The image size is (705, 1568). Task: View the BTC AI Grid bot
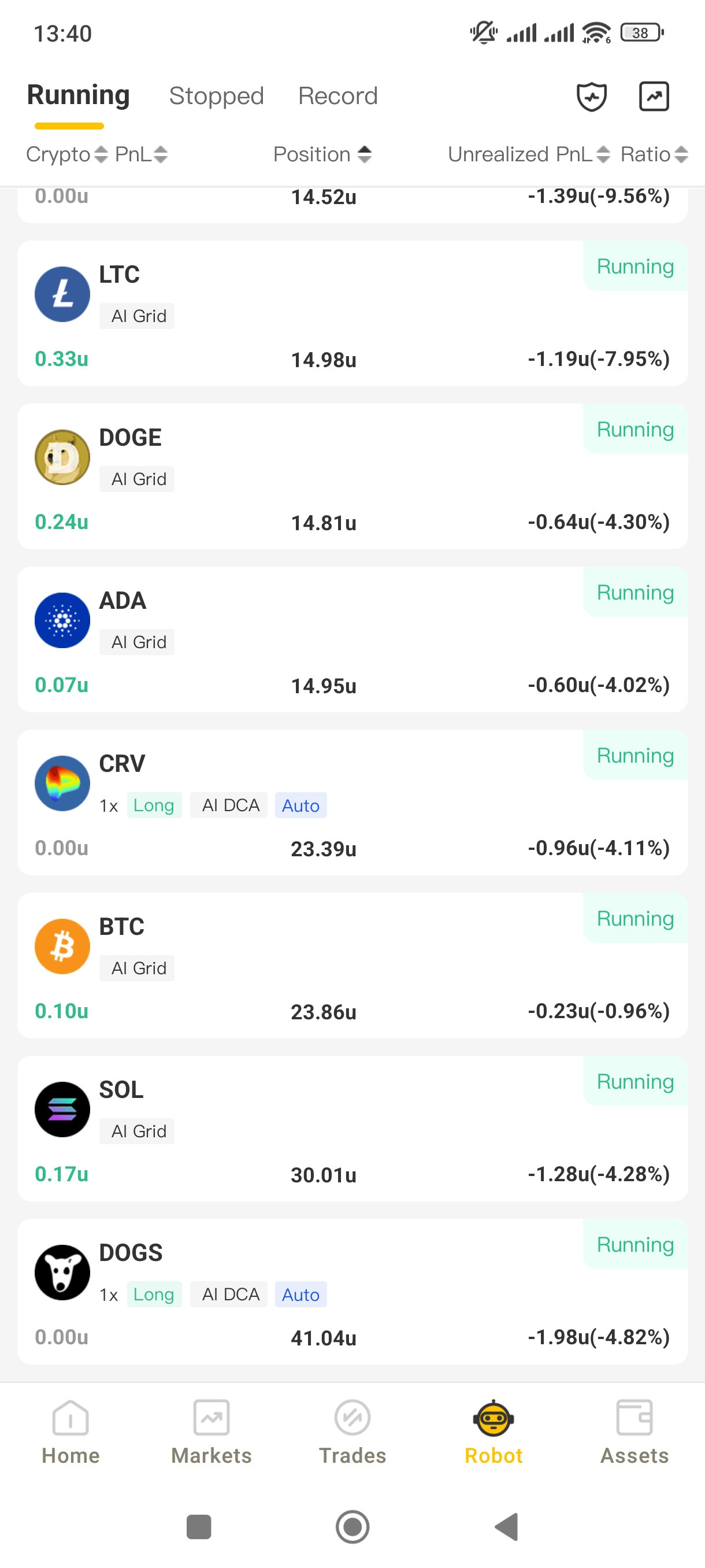352,966
